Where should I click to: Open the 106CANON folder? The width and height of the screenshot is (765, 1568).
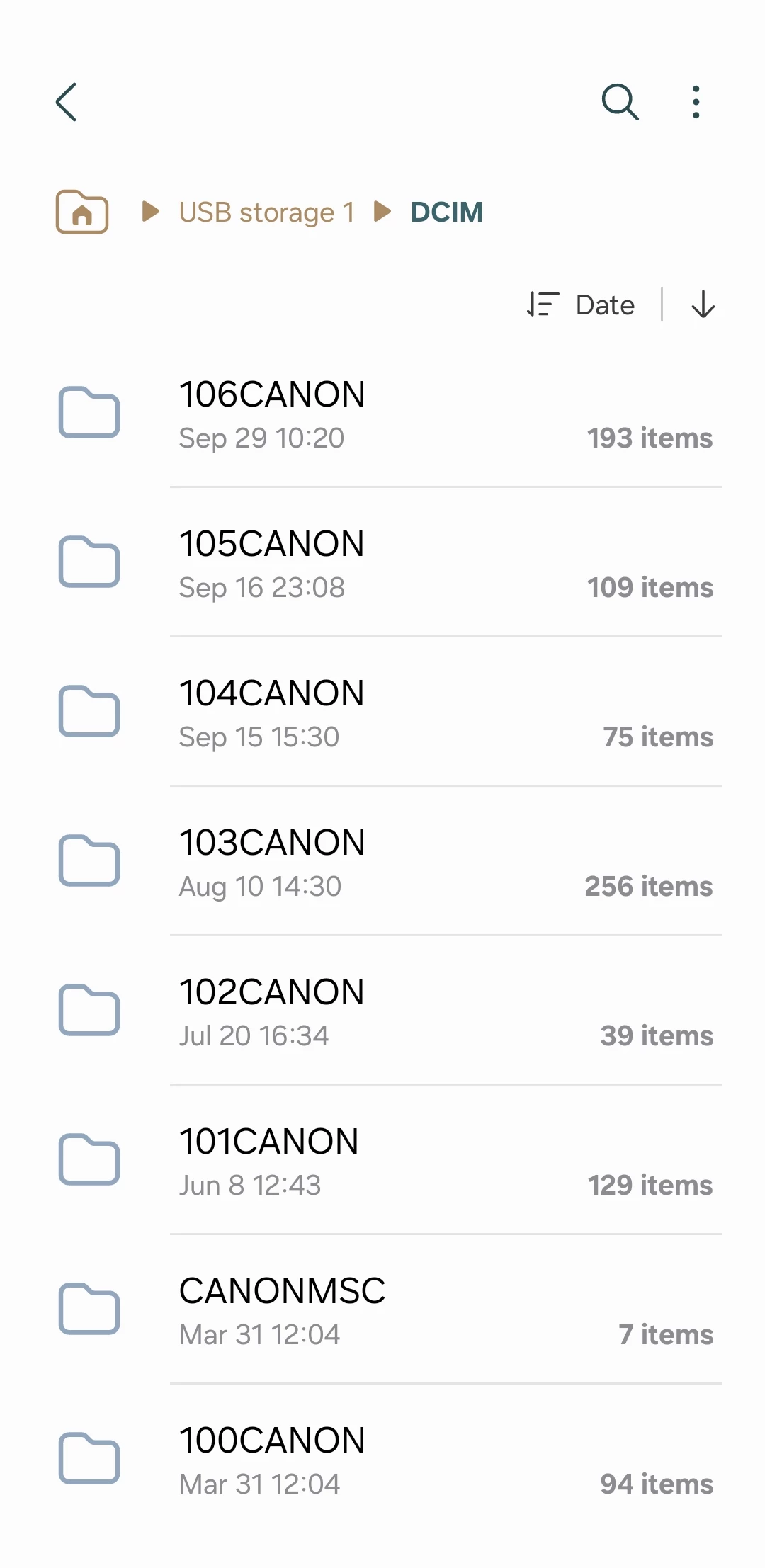382,414
